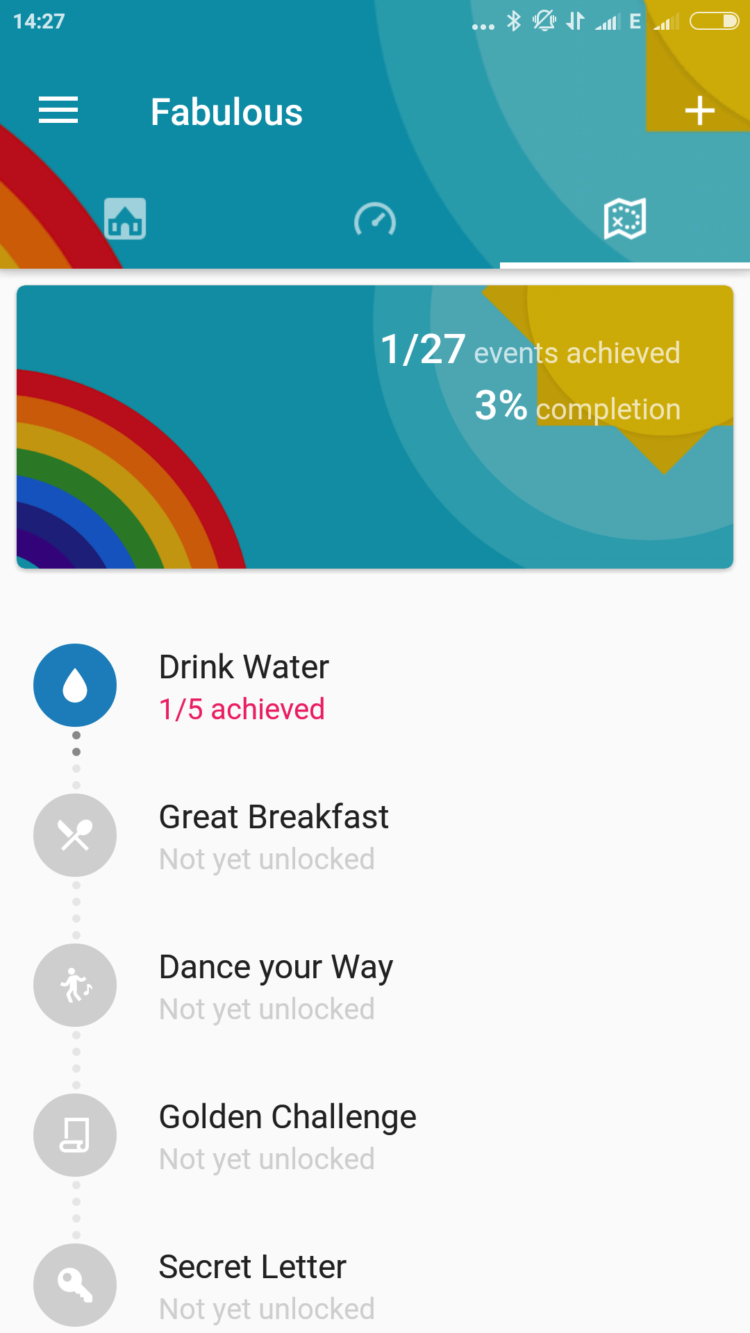Image resolution: width=750 pixels, height=1333 pixels.
Task: Select the journey map tab
Action: (x=625, y=219)
